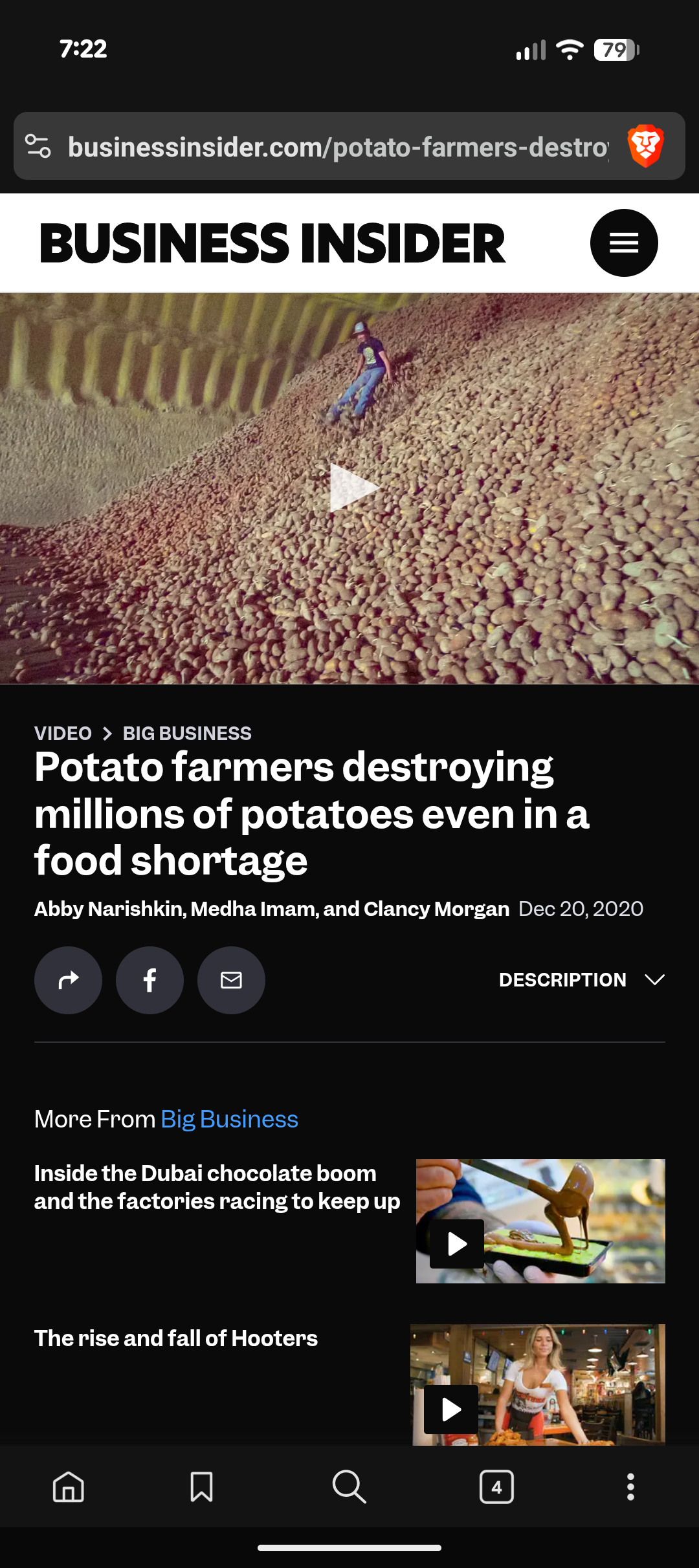This screenshot has width=699, height=1568.
Task: Open the Big Business breadcrumb category
Action: click(x=187, y=734)
